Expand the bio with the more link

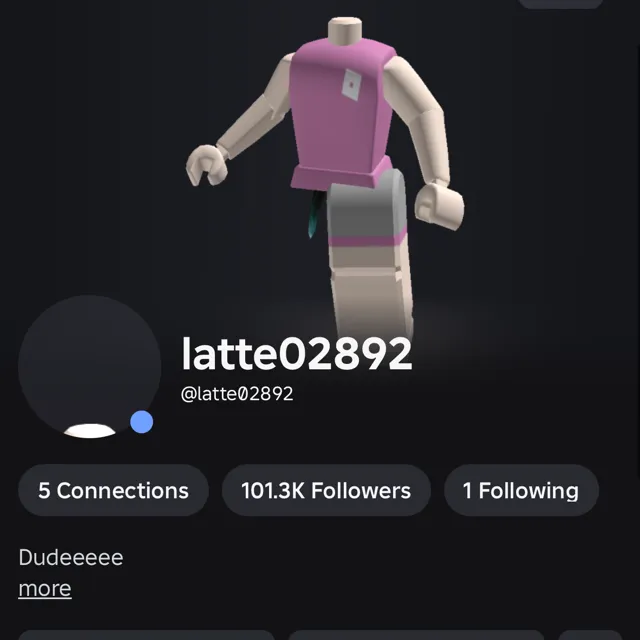click(x=45, y=588)
